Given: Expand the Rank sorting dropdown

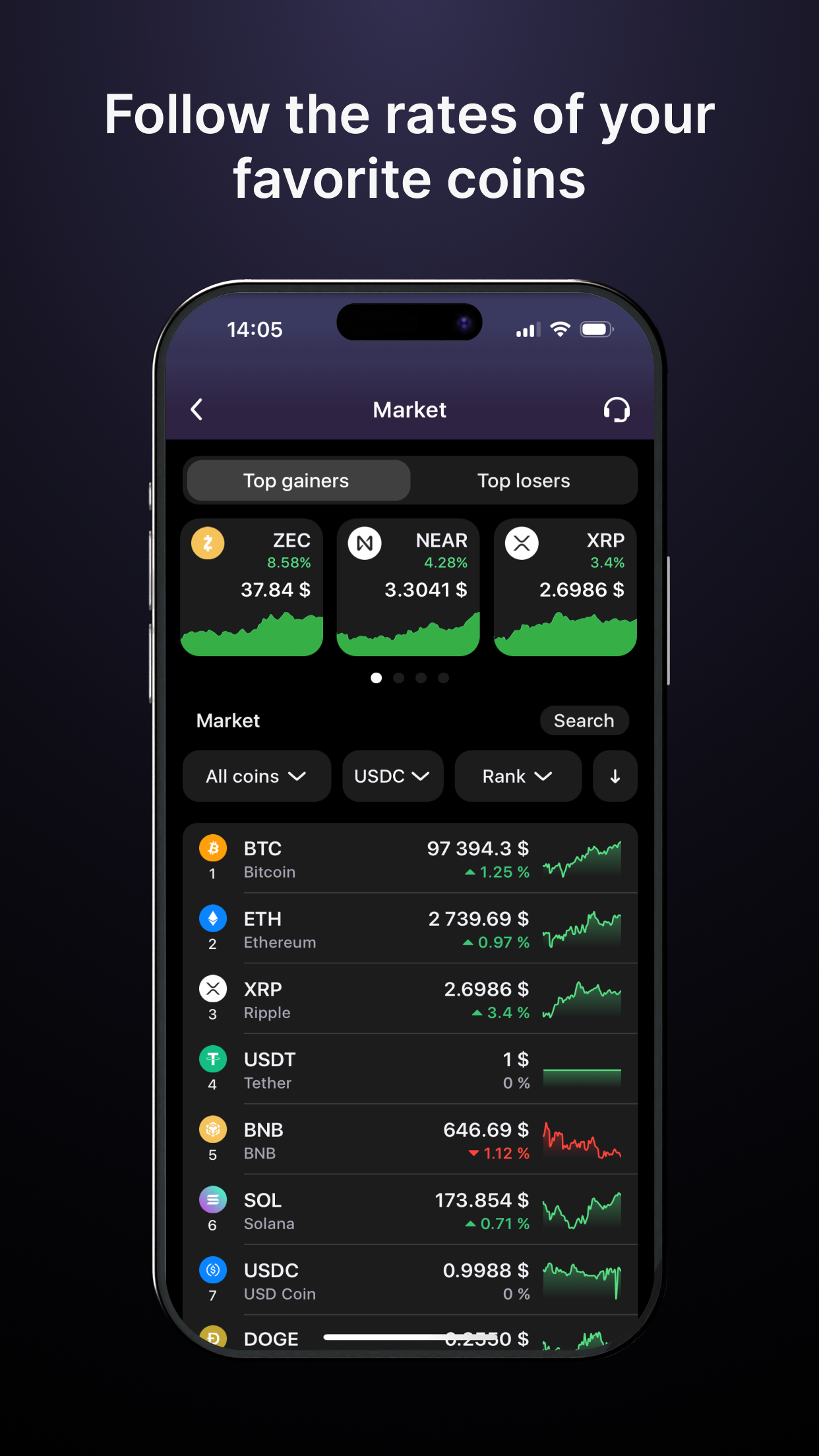Looking at the screenshot, I should click(518, 776).
